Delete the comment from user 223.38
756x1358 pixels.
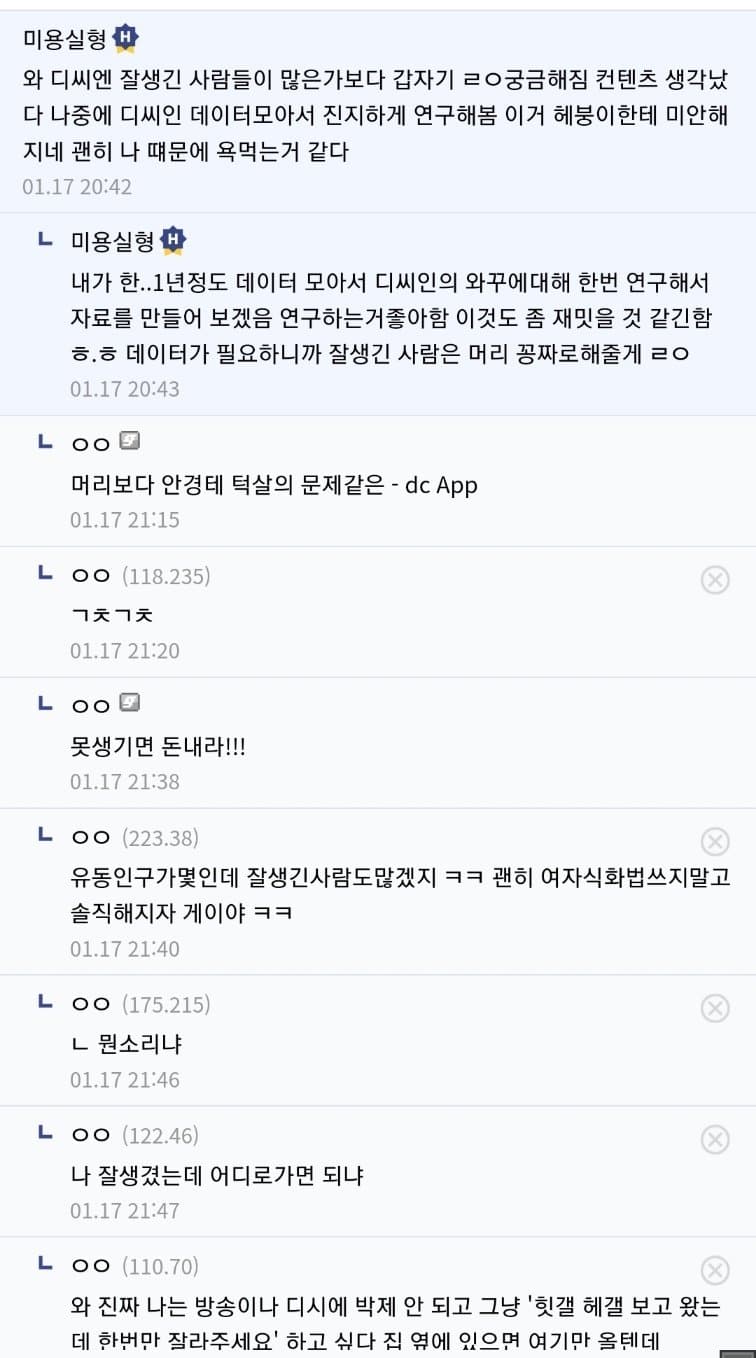[x=715, y=842]
